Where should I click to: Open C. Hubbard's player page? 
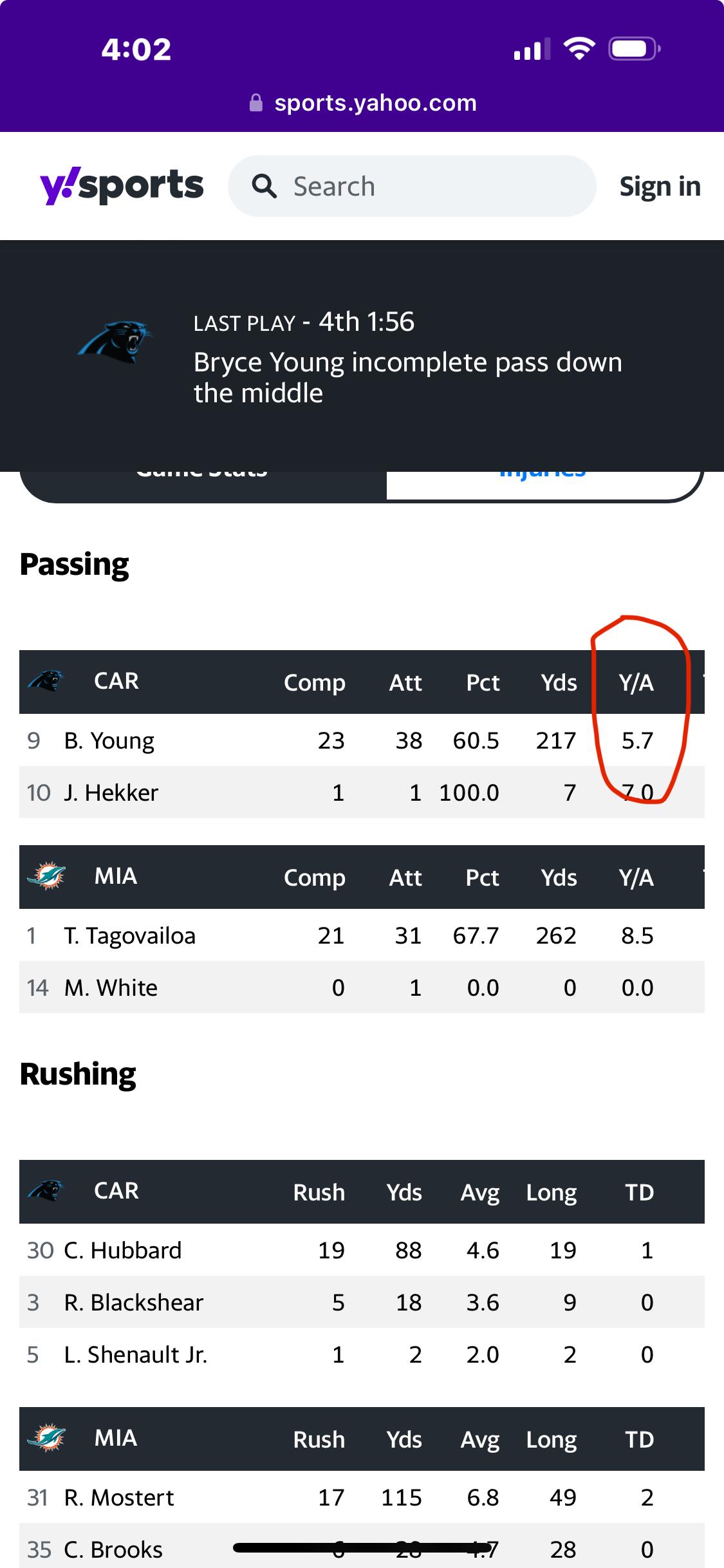click(x=123, y=1250)
